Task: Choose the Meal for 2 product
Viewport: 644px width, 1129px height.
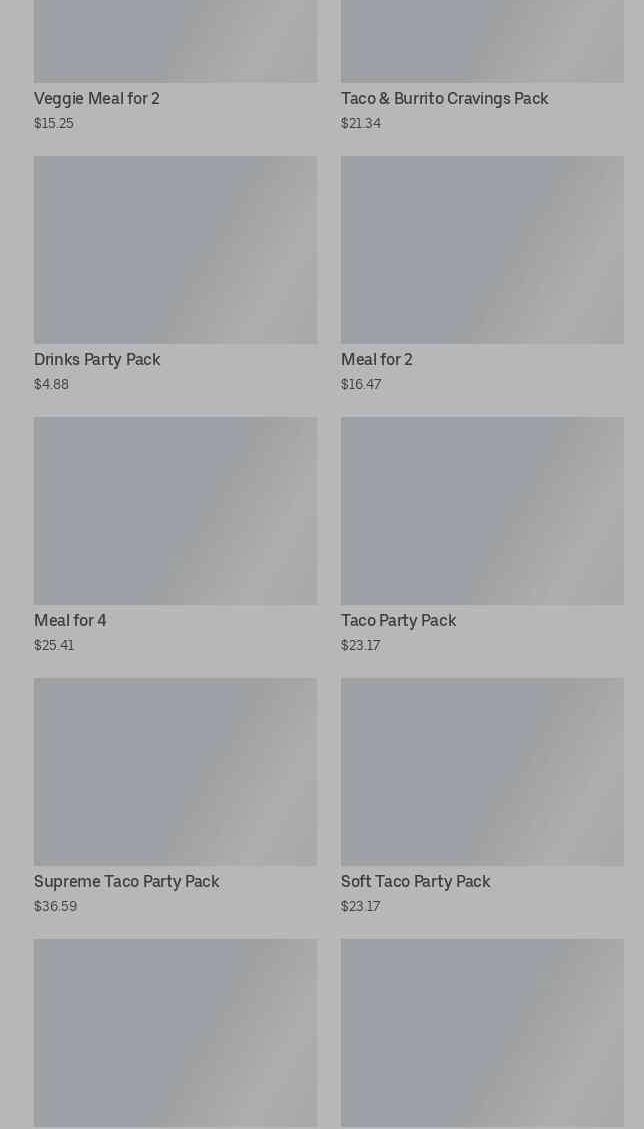Action: tap(482, 250)
